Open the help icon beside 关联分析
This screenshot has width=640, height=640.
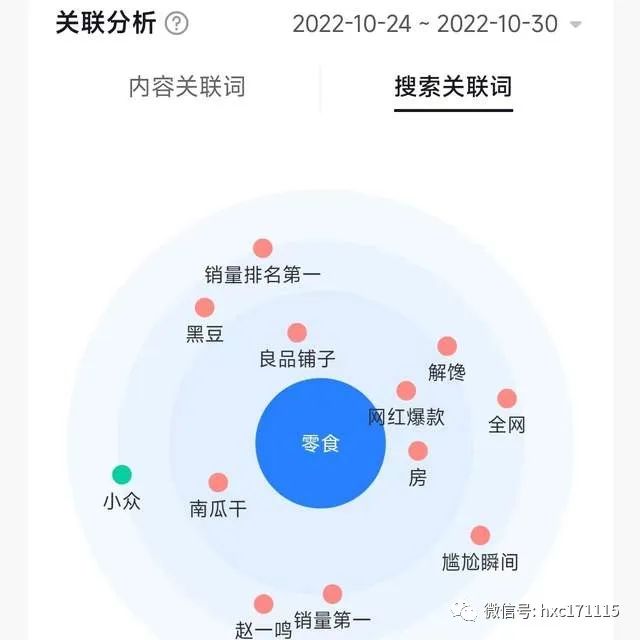point(176,24)
